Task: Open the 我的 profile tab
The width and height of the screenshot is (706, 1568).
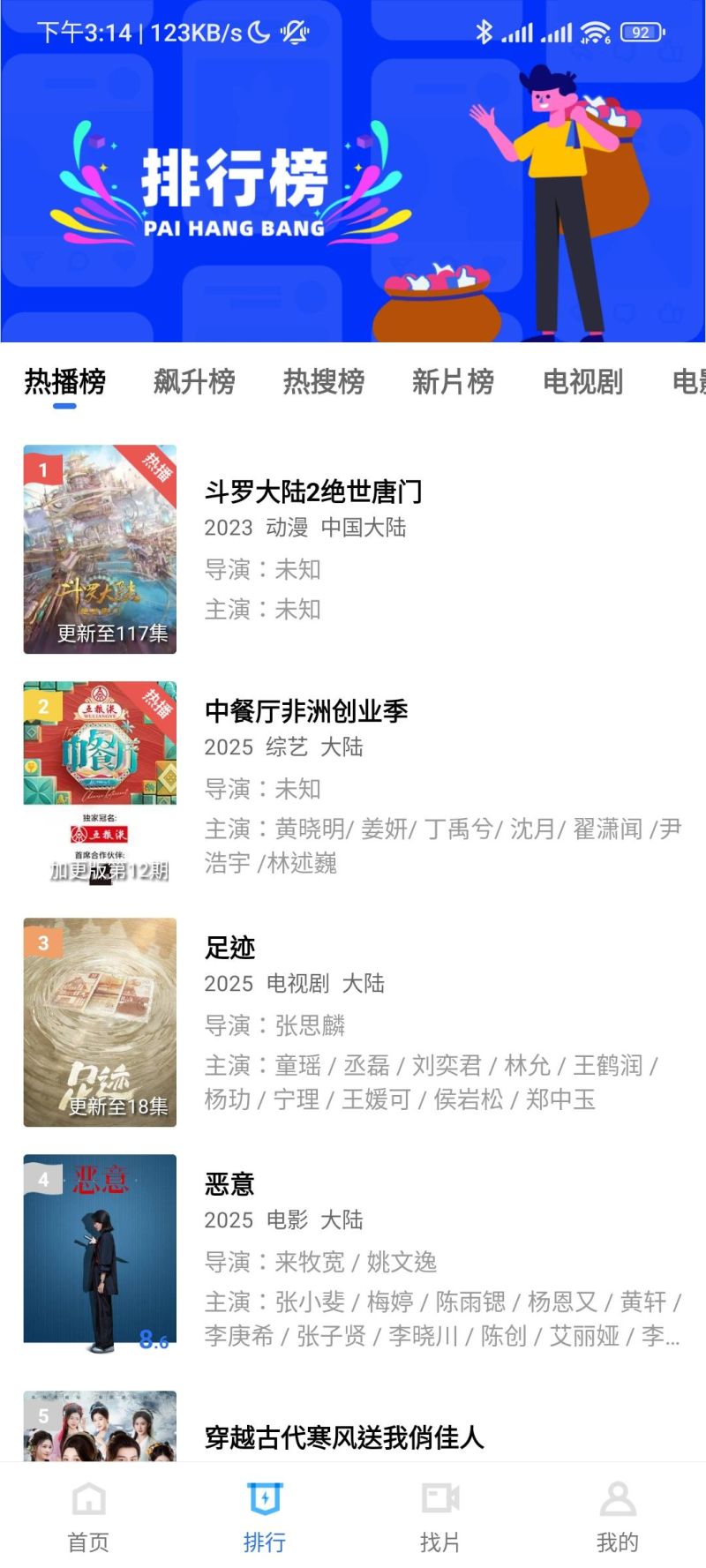Action: 617,1516
